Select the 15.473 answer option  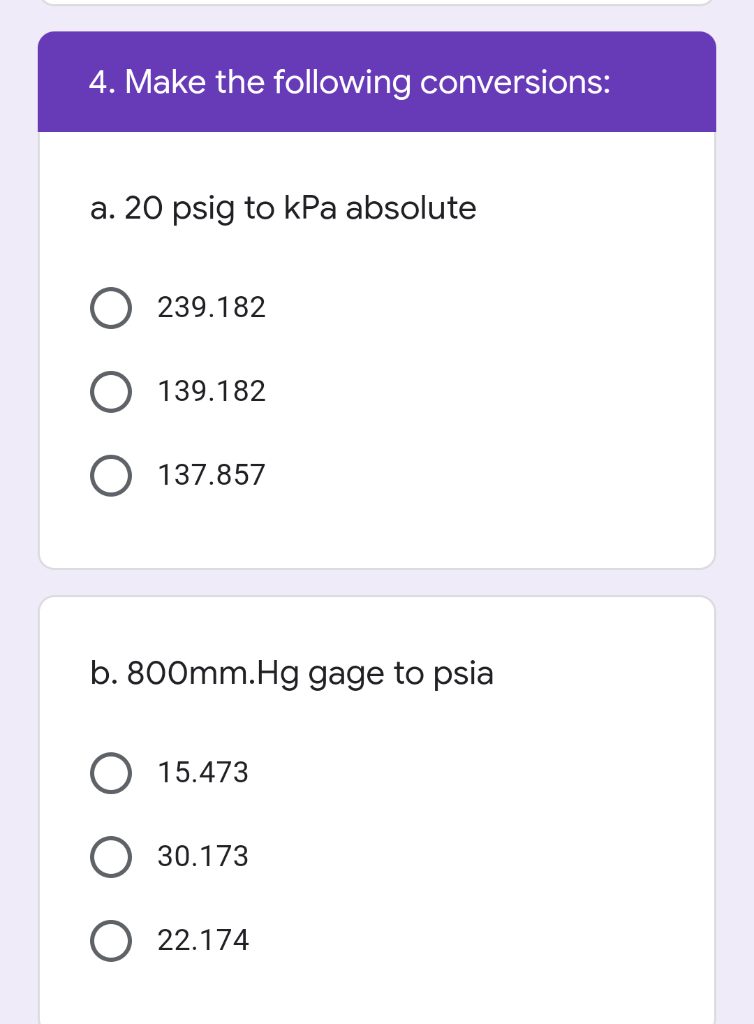pyautogui.click(x=111, y=772)
